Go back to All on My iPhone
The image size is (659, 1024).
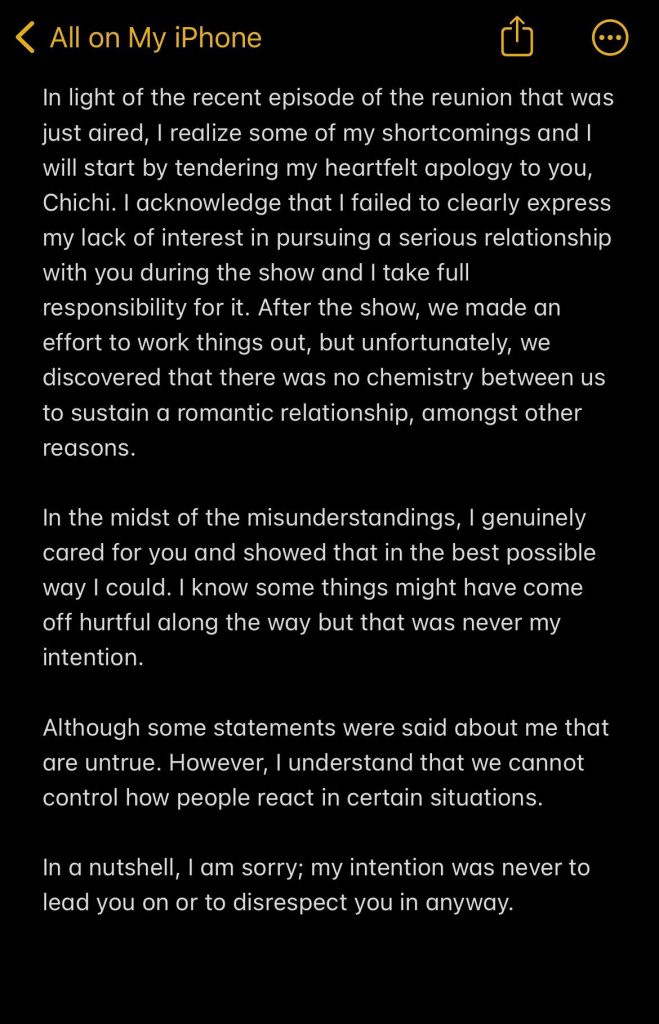click(139, 39)
